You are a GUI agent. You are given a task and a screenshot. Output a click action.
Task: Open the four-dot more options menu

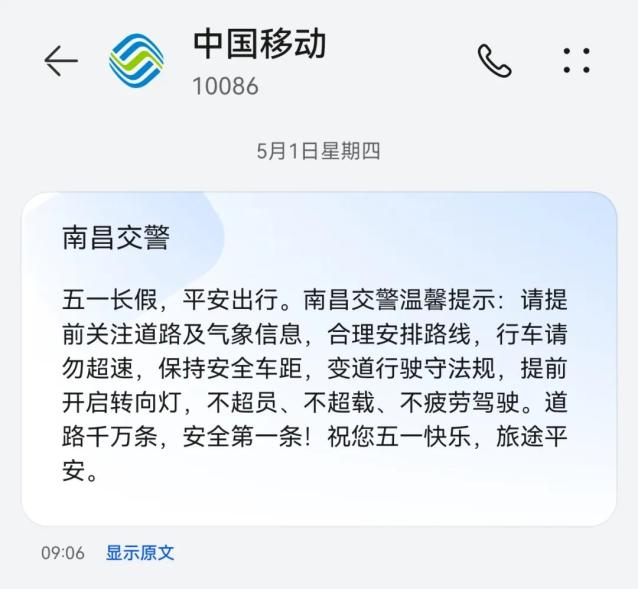click(576, 61)
